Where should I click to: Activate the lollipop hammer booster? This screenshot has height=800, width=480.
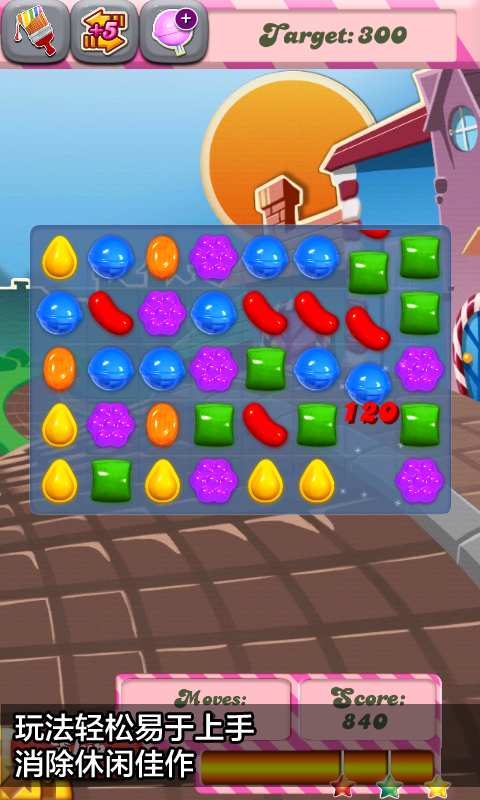tap(174, 31)
